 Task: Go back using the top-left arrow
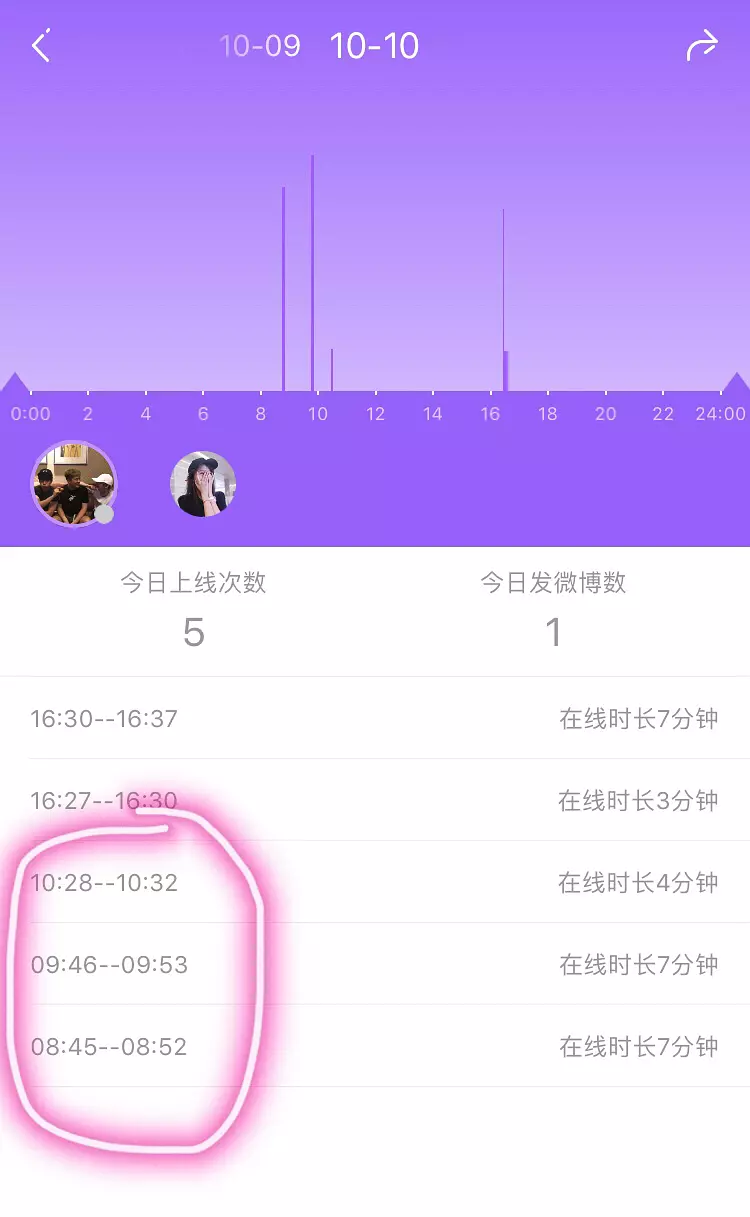(40, 46)
